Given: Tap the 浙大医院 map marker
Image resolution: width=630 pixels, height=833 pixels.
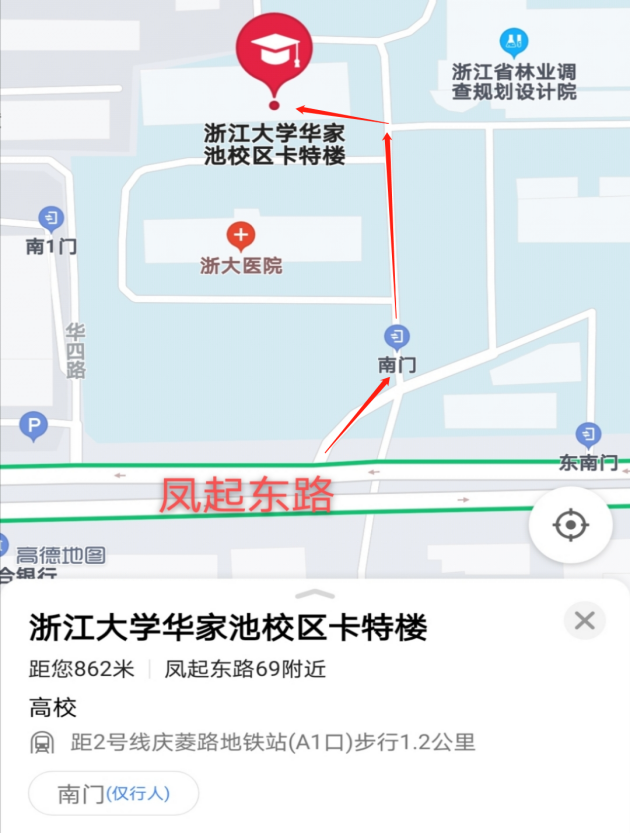Looking at the screenshot, I should click(x=241, y=237).
